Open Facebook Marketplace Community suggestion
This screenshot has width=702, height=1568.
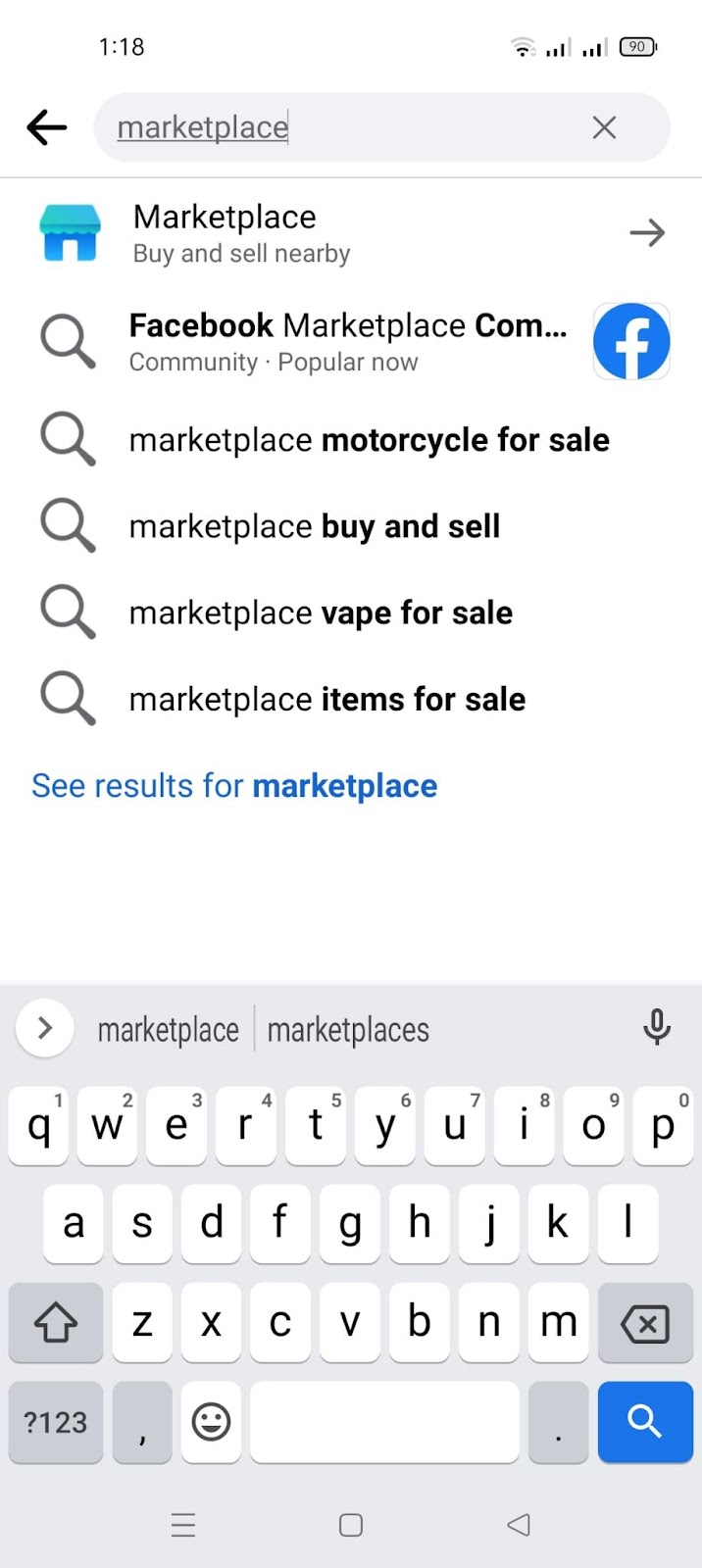pos(351,341)
